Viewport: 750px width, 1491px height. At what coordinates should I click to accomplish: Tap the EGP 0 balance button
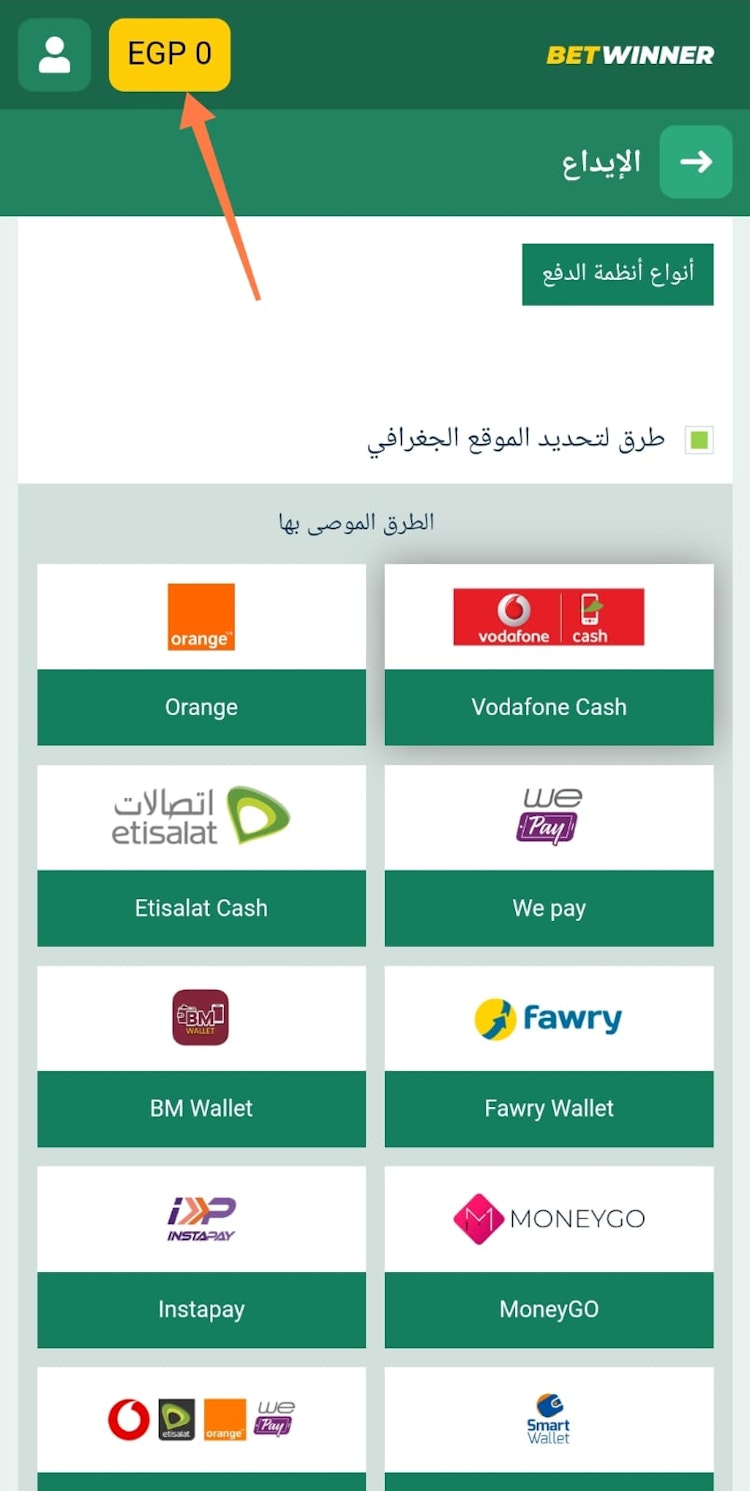click(x=169, y=55)
